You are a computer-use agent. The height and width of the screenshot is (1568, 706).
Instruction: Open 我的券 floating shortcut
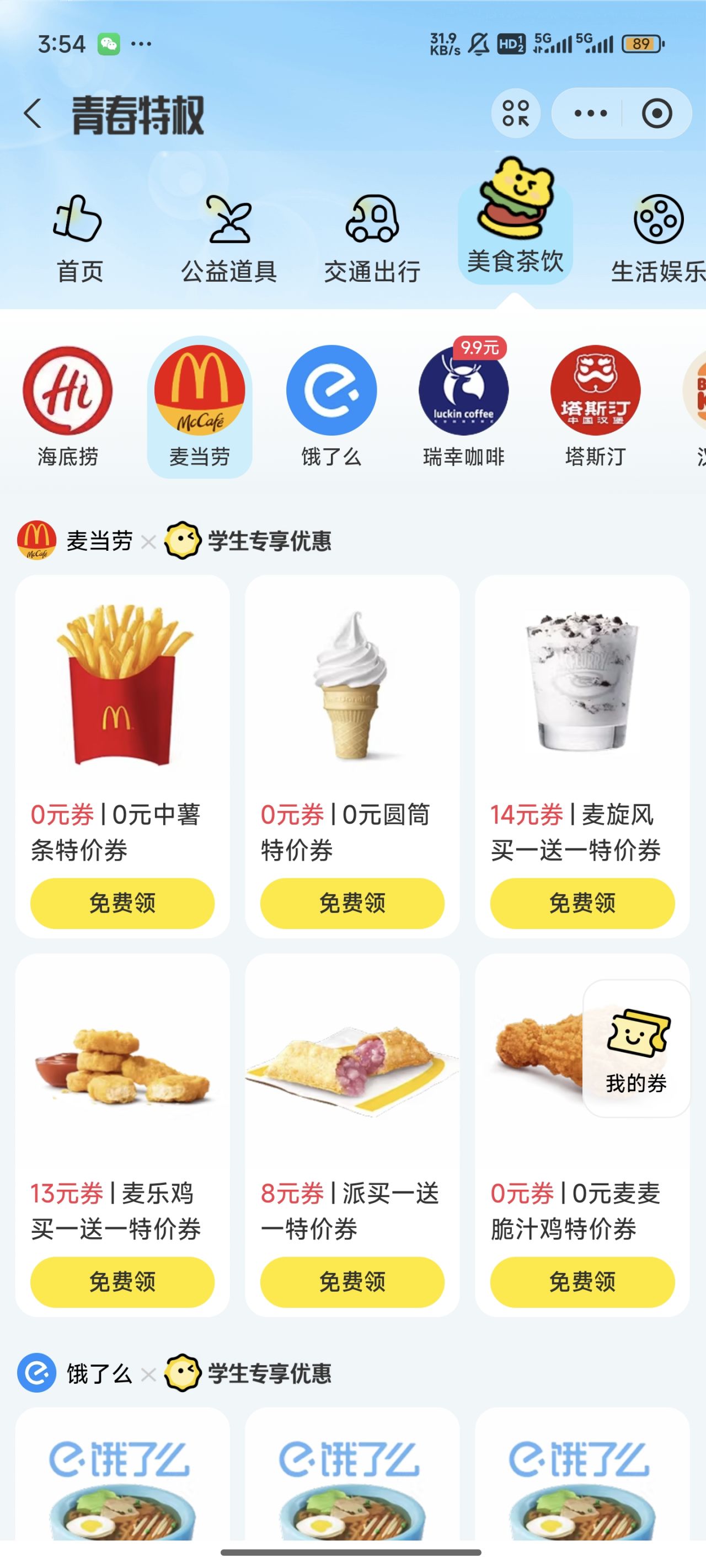[636, 1048]
